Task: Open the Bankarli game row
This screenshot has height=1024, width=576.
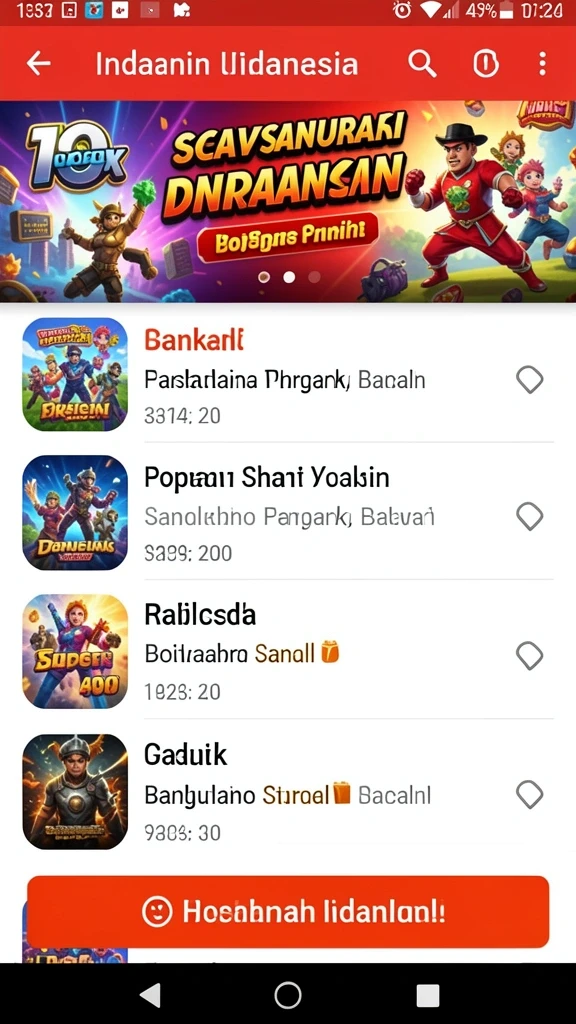Action: pos(288,375)
